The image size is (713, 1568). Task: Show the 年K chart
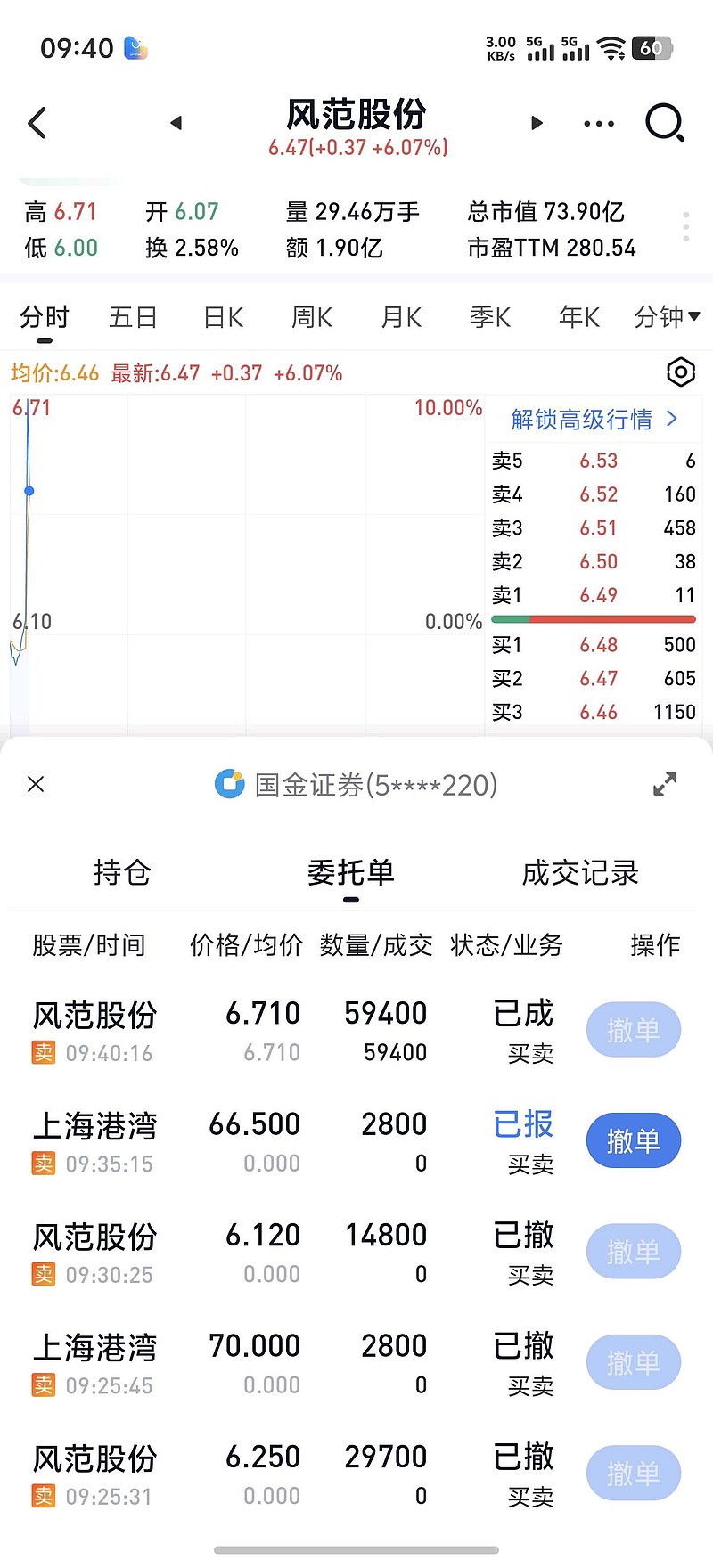[579, 317]
